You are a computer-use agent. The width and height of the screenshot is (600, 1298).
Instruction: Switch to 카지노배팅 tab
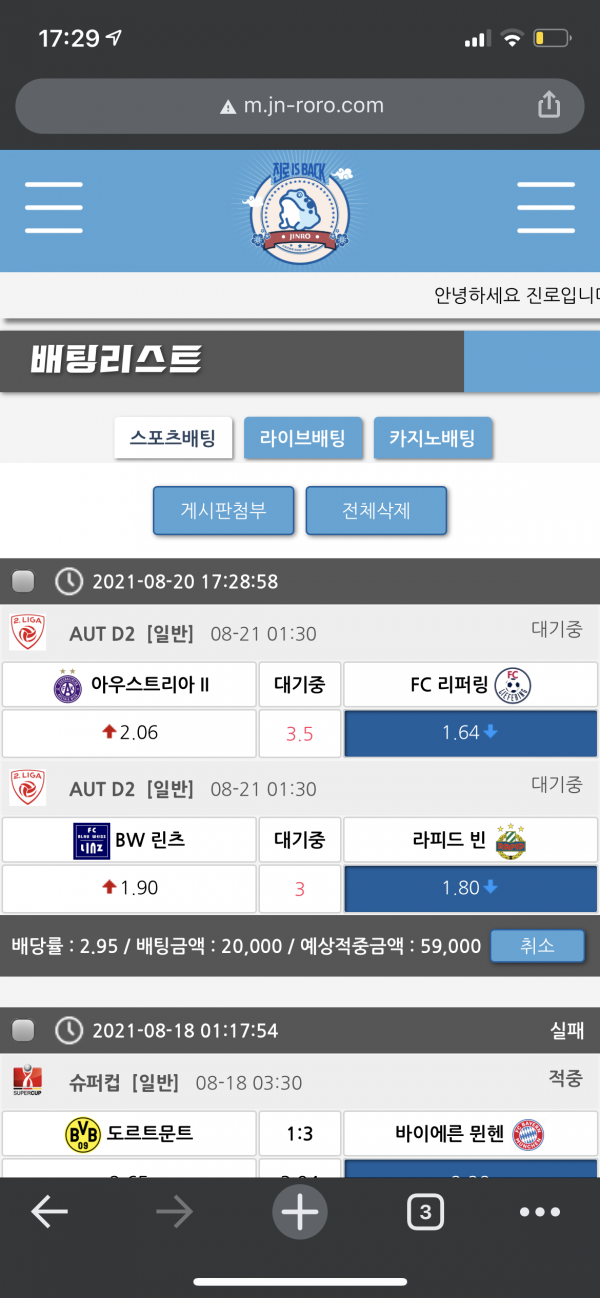[x=433, y=438]
